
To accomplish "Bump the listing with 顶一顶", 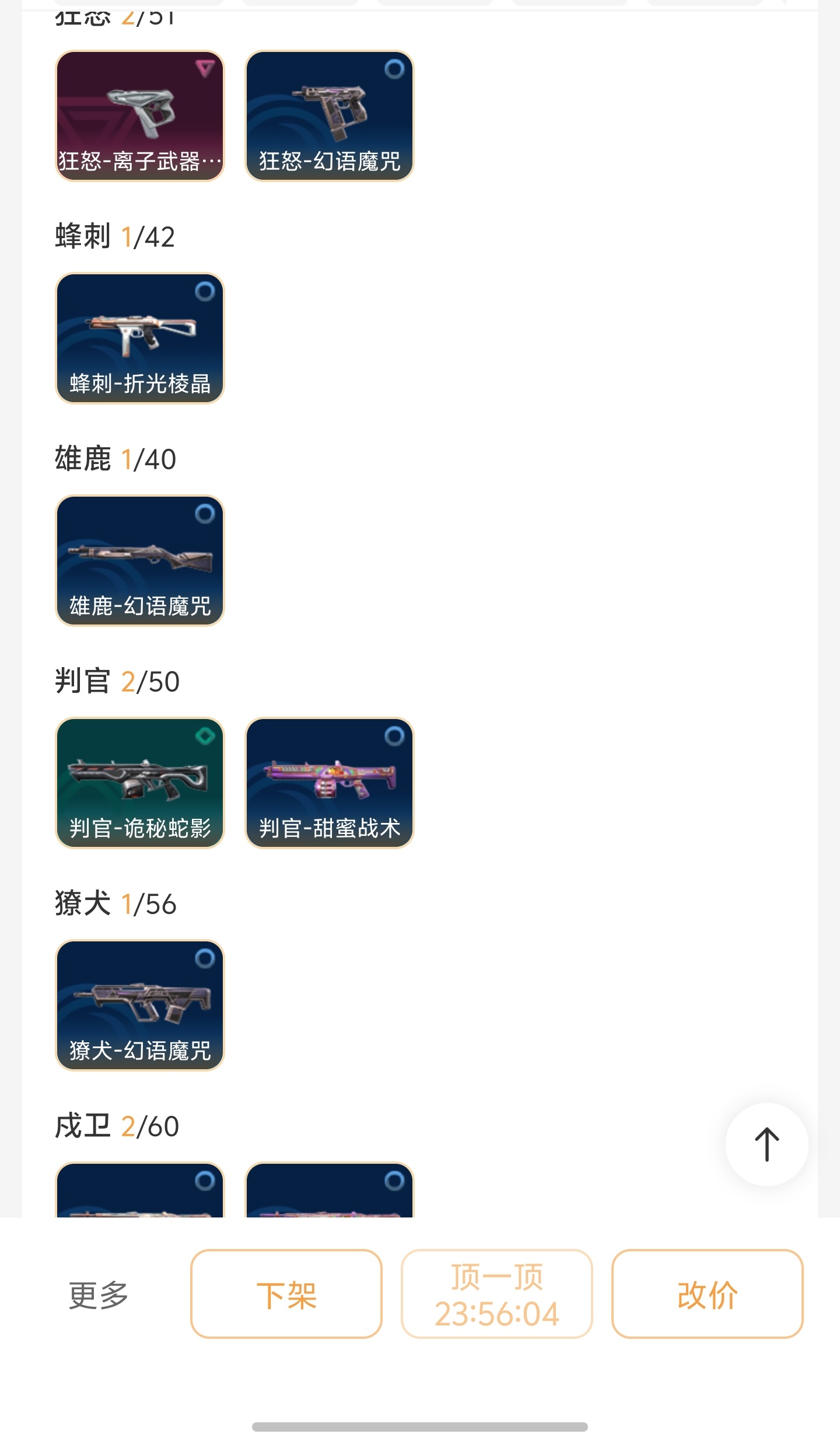I will pos(497,1295).
